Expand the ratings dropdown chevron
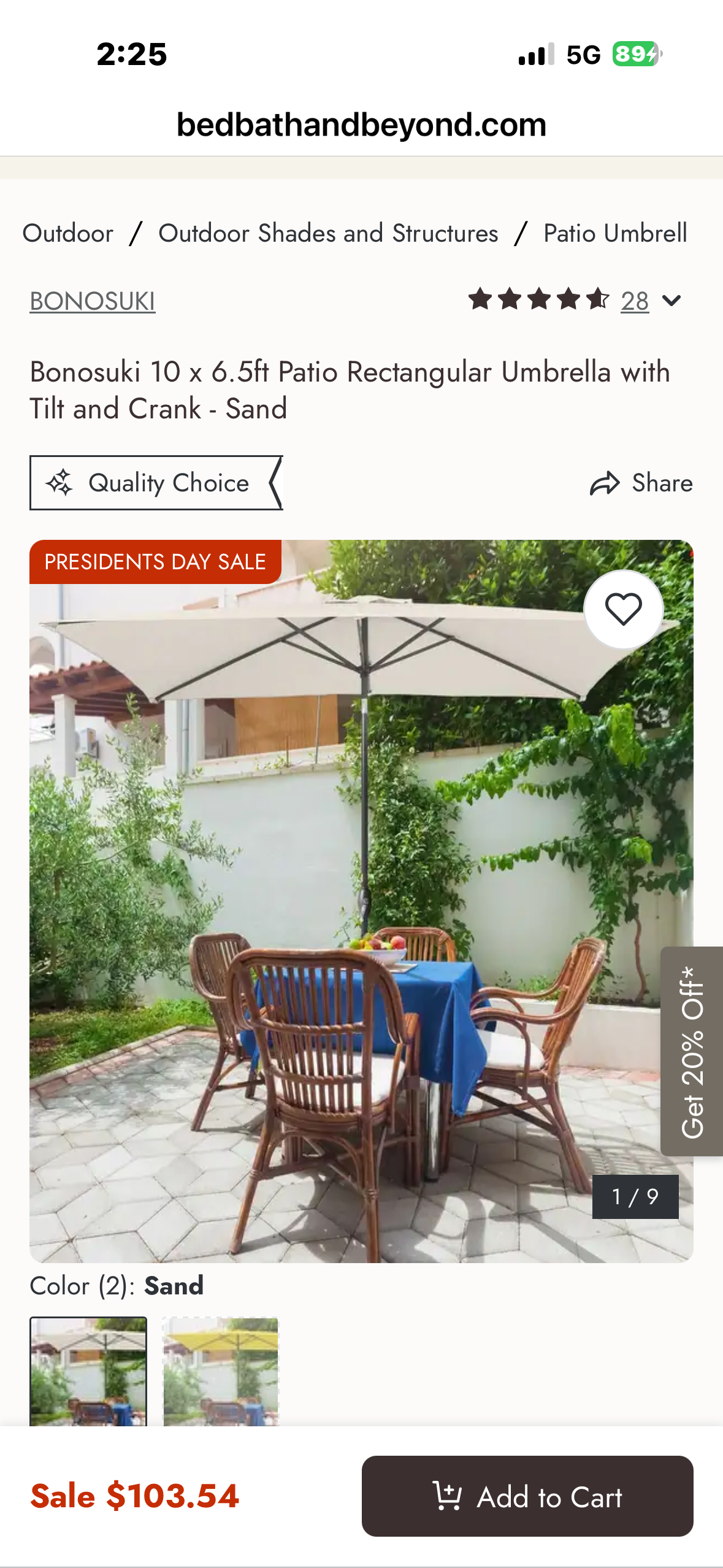The width and height of the screenshot is (723, 1568). pyautogui.click(x=672, y=301)
